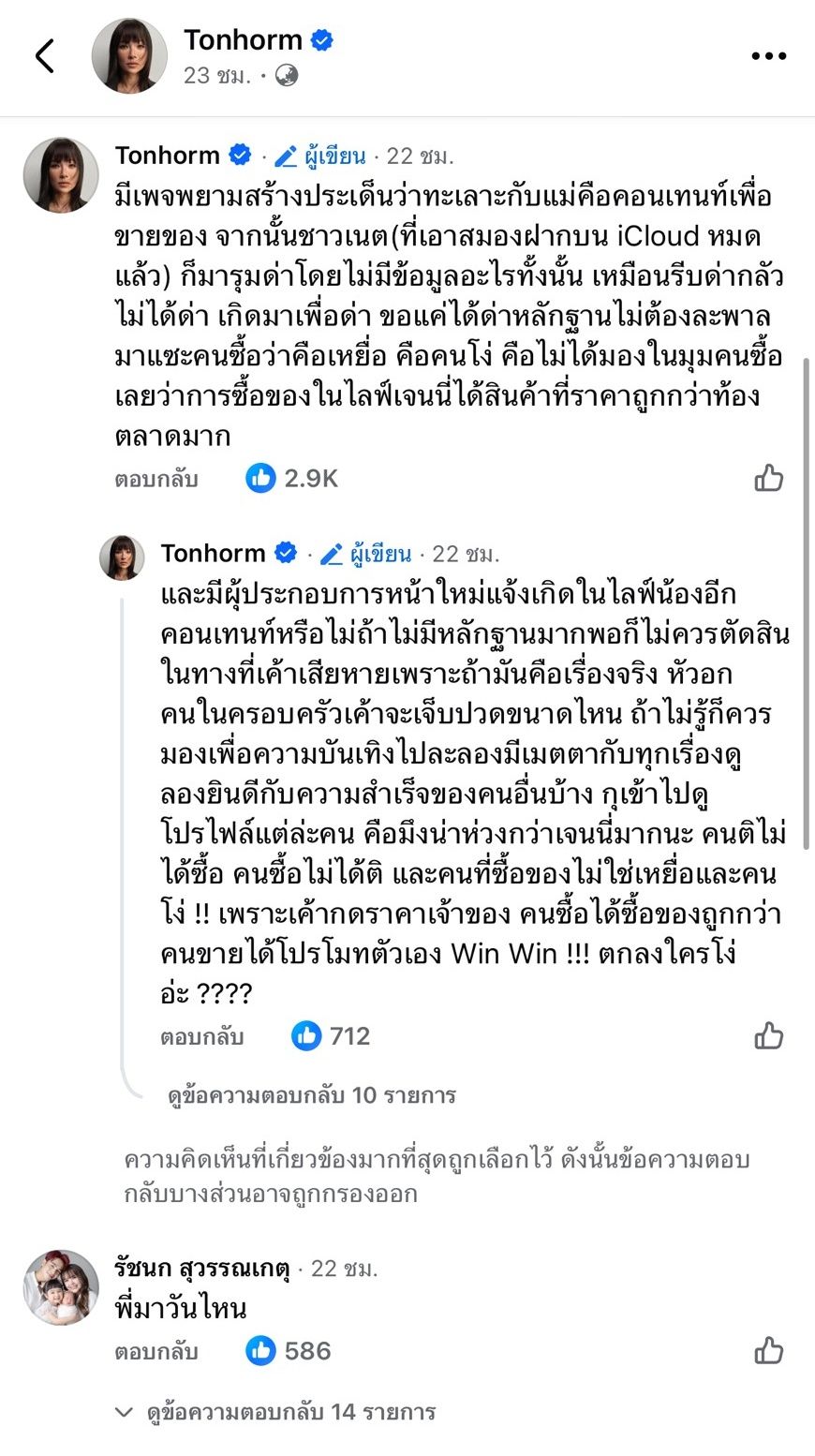Viewport: 815px width, 1456px height.
Task: Go back using the header arrow
Action: 44,56
